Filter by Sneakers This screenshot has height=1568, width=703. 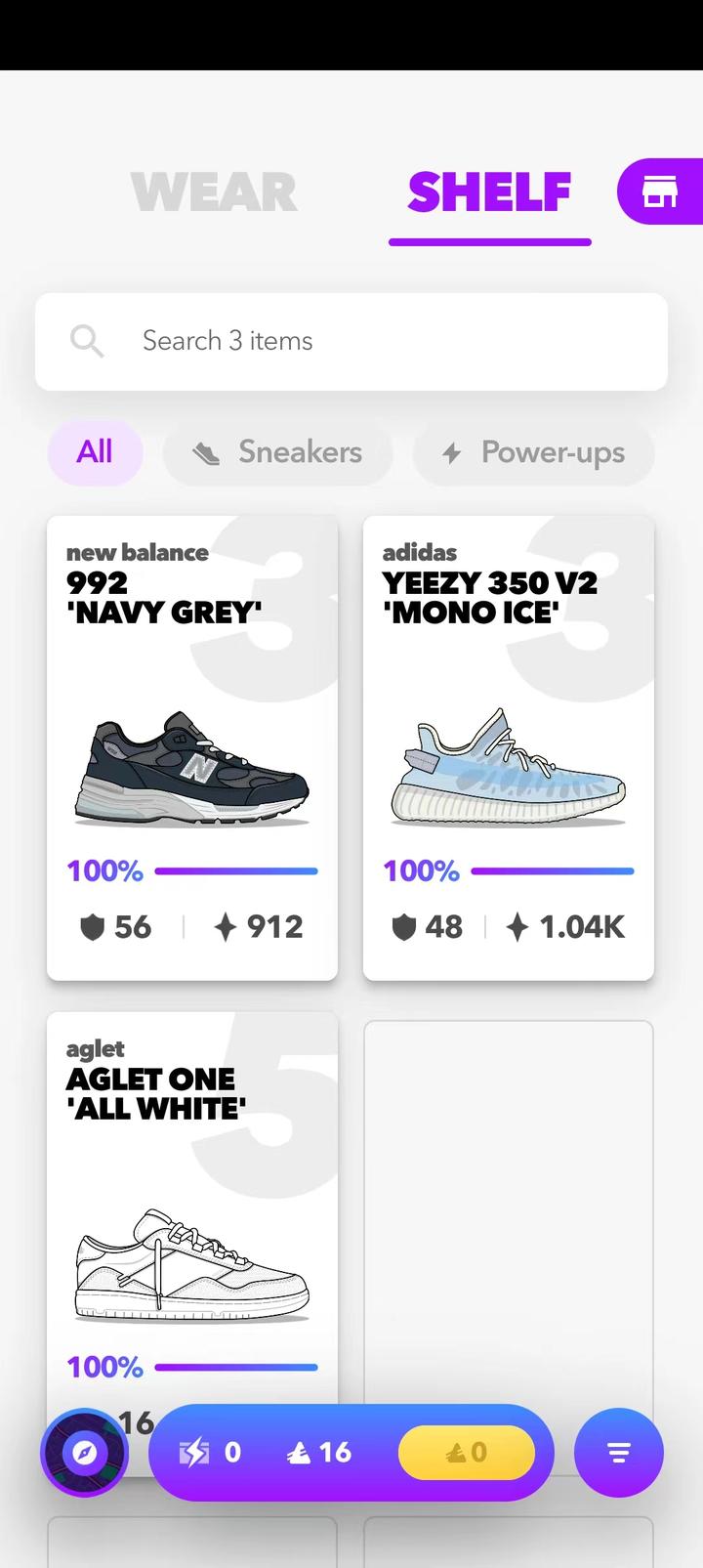click(278, 452)
